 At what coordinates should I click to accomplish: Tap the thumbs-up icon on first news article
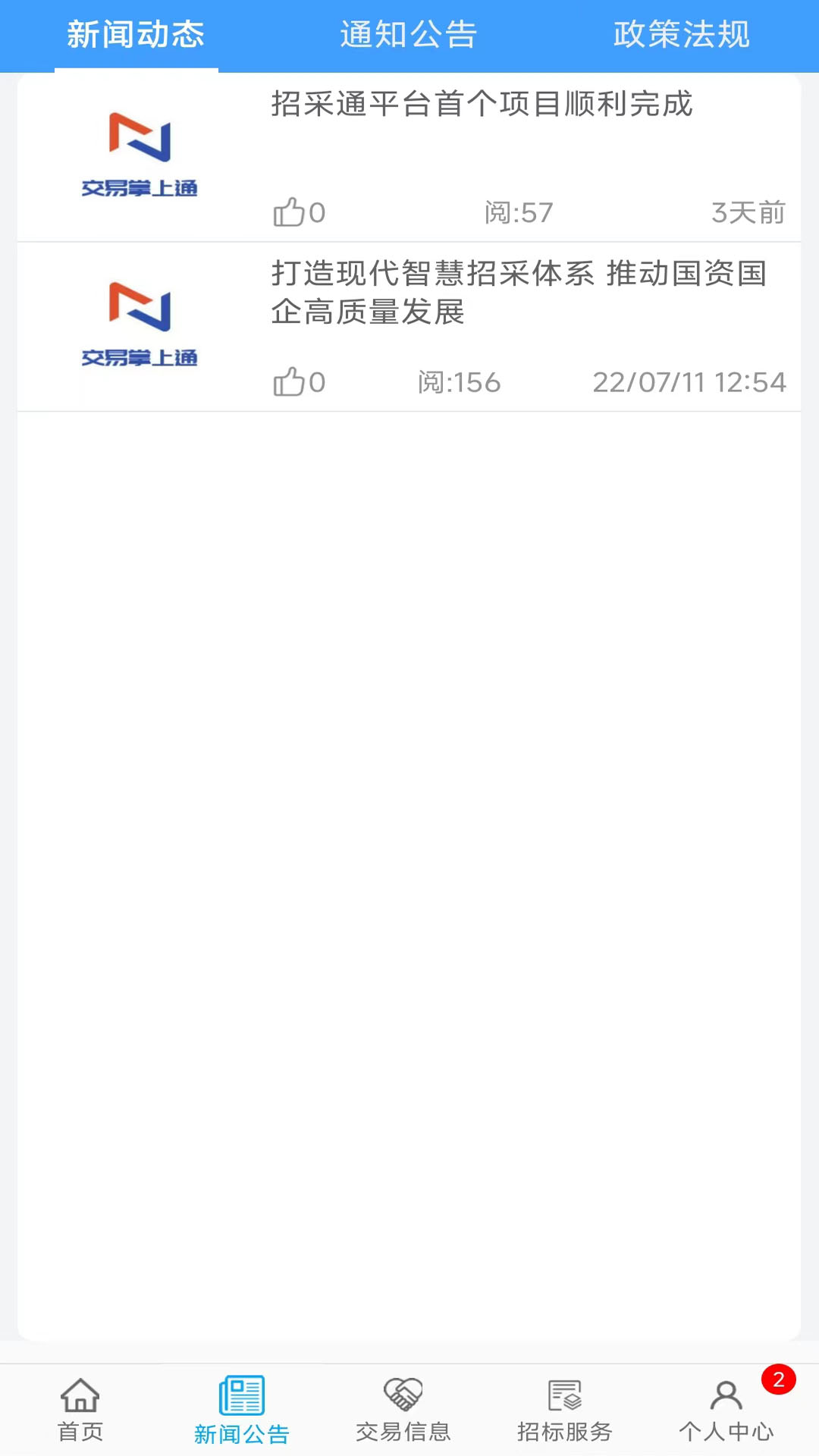[288, 213]
